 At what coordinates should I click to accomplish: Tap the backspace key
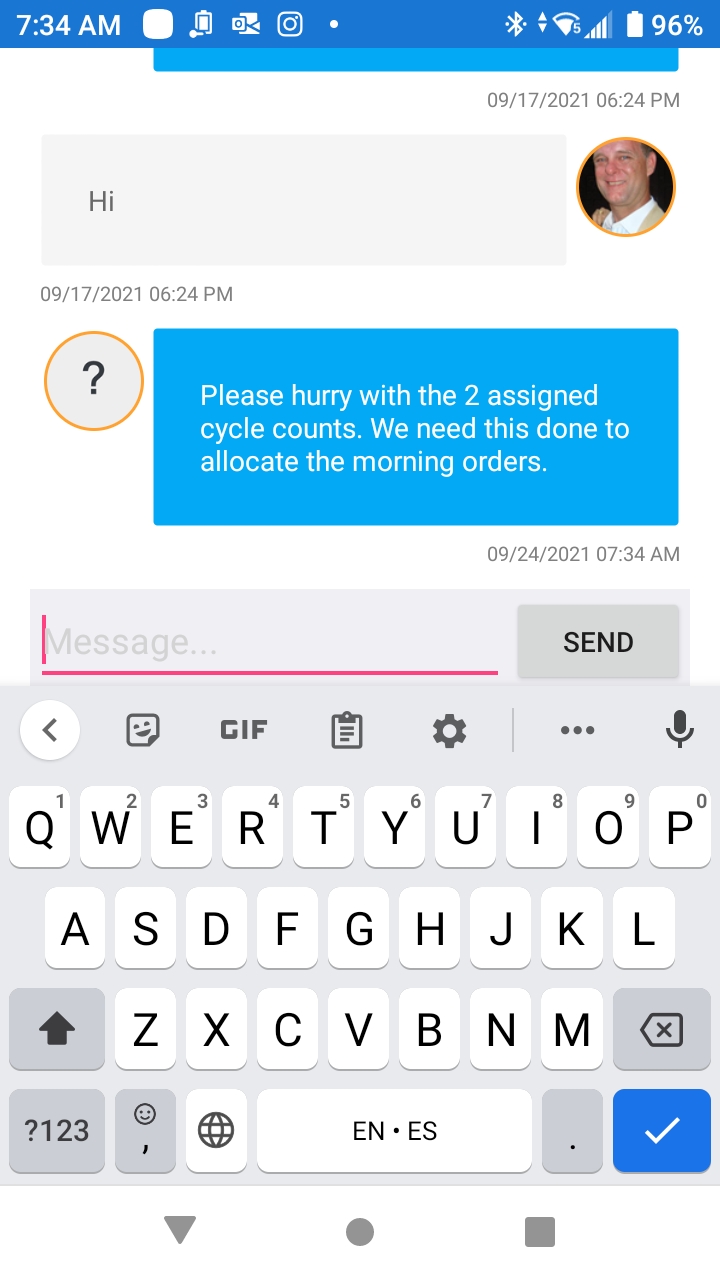tap(661, 1030)
